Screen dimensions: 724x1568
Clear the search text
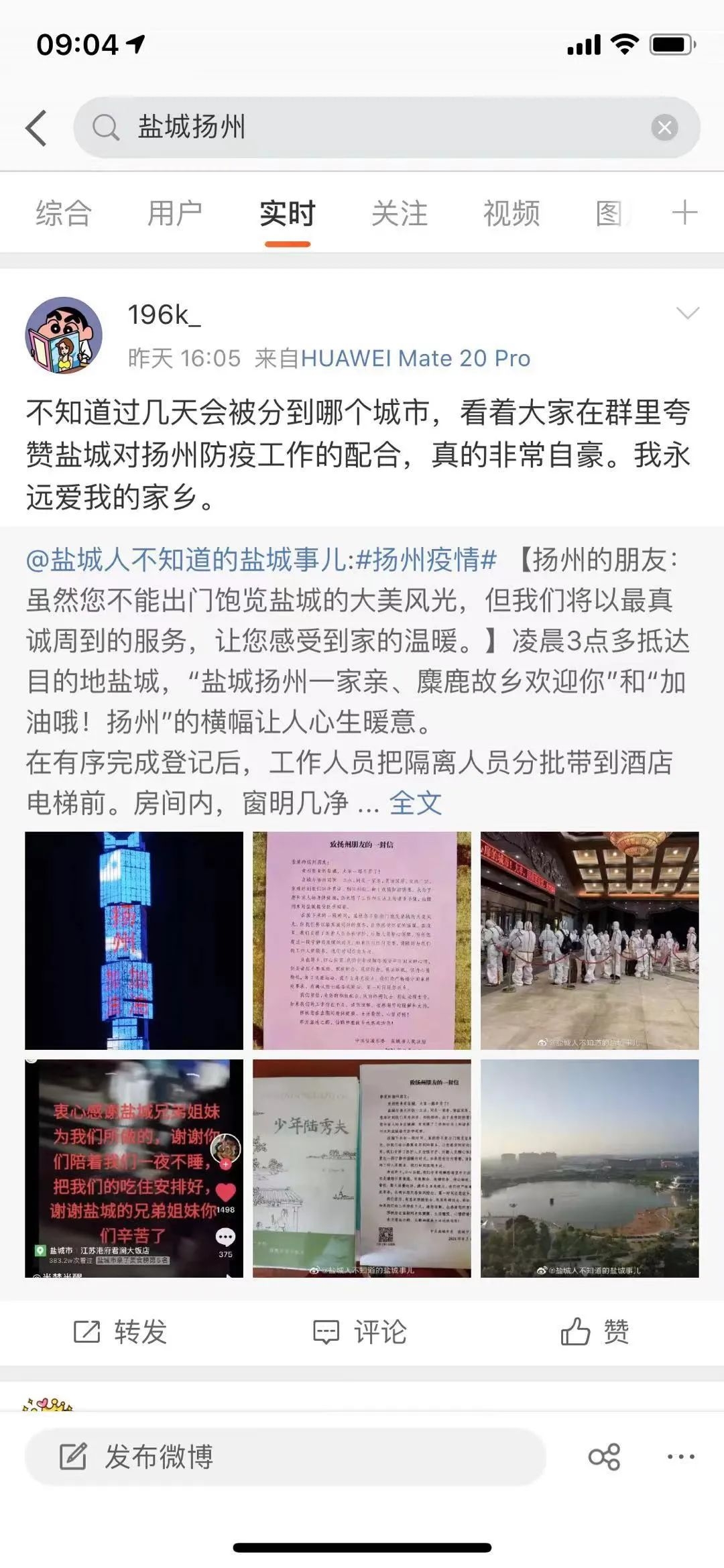click(664, 127)
